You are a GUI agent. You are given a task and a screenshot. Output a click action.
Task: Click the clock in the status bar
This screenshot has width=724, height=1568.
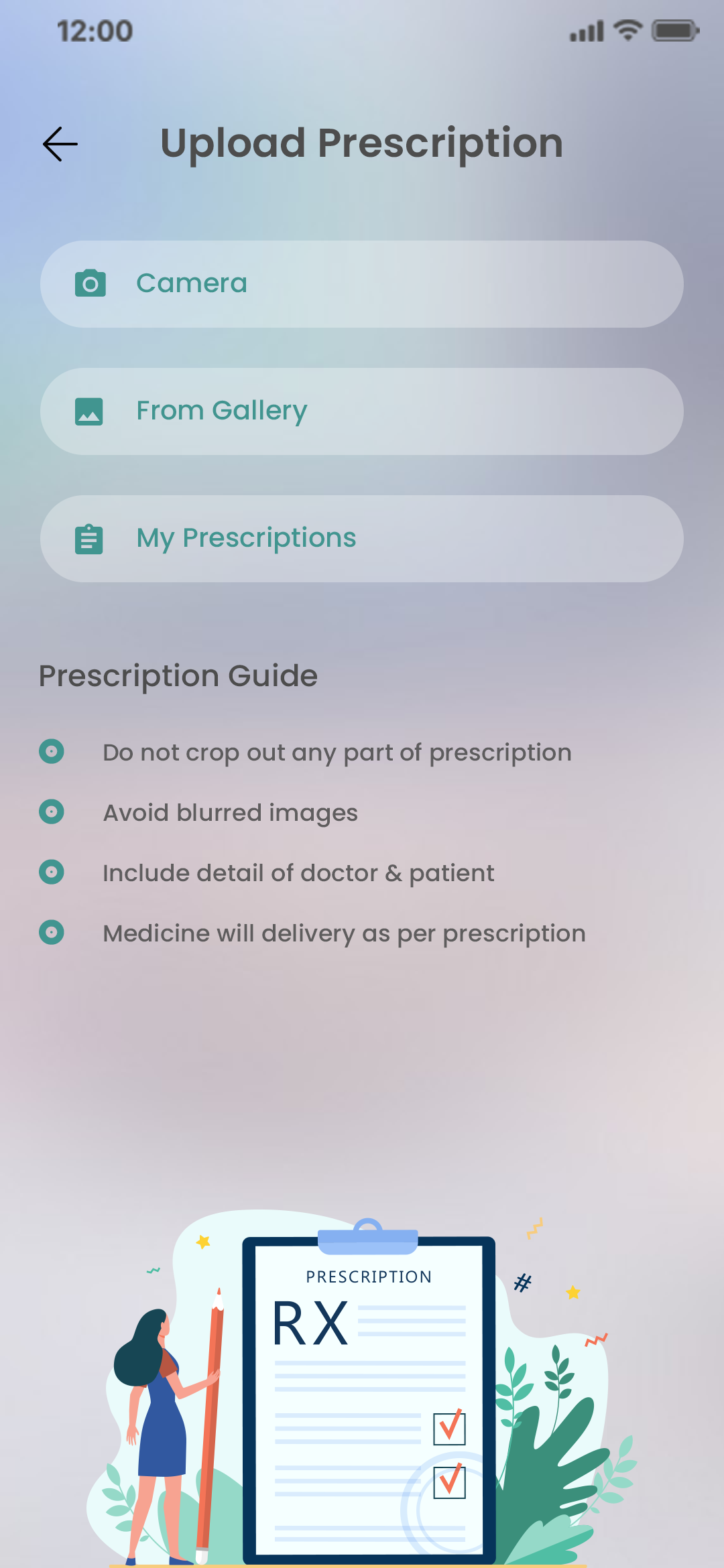[94, 30]
